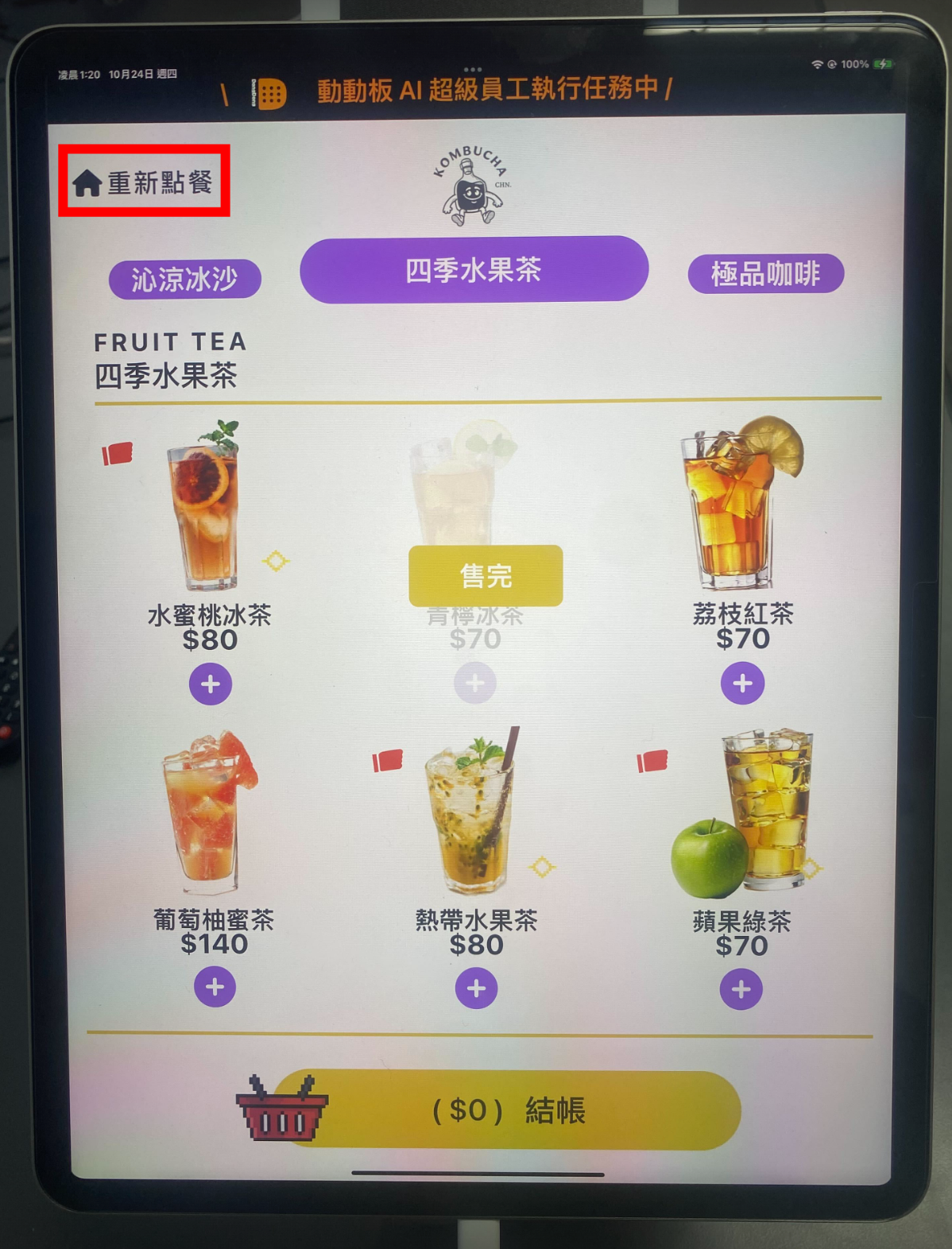The height and width of the screenshot is (1249, 952).
Task: Add 蘋果綠茶 to the cart
Action: [741, 989]
